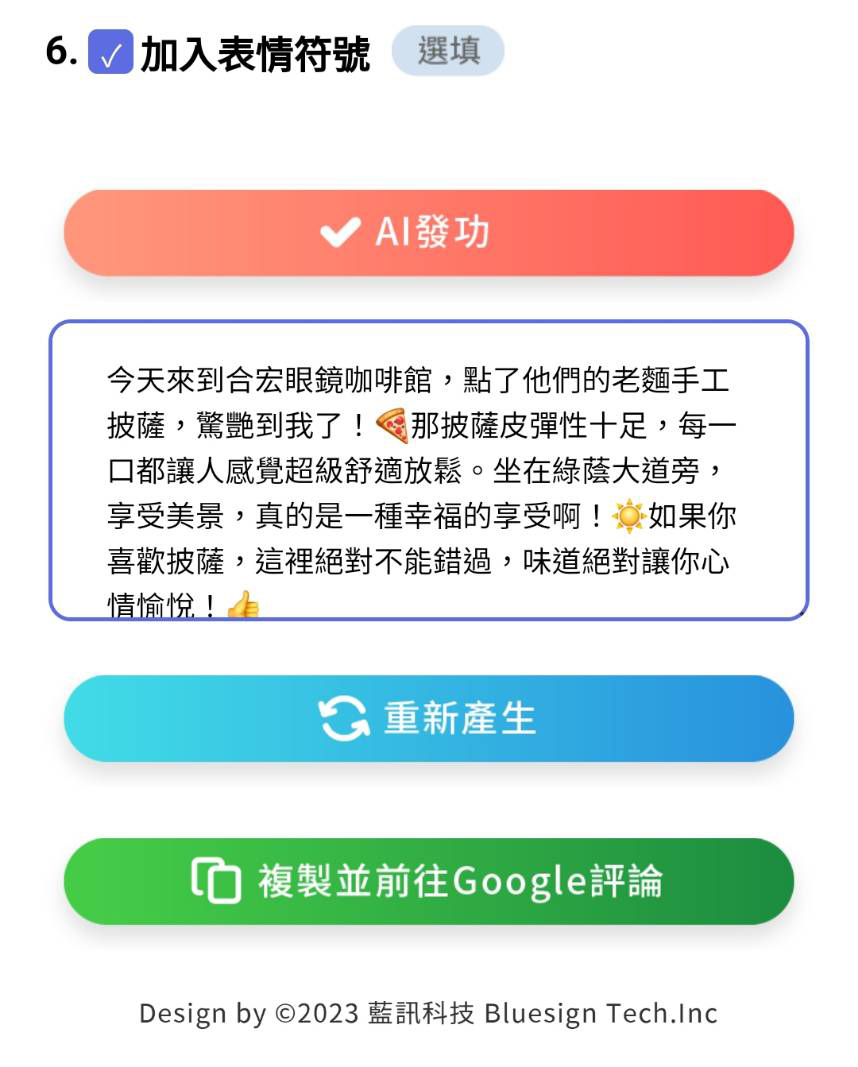Viewport: 858px width, 1067px height.
Task: Tap the AI發功 generate button
Action: coord(428,232)
